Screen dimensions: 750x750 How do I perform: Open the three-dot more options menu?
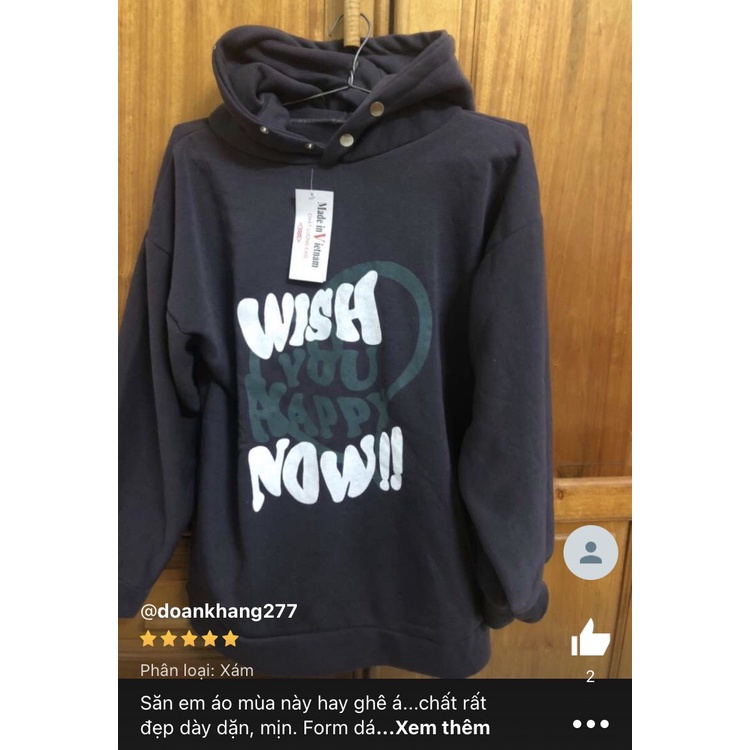click(x=590, y=723)
